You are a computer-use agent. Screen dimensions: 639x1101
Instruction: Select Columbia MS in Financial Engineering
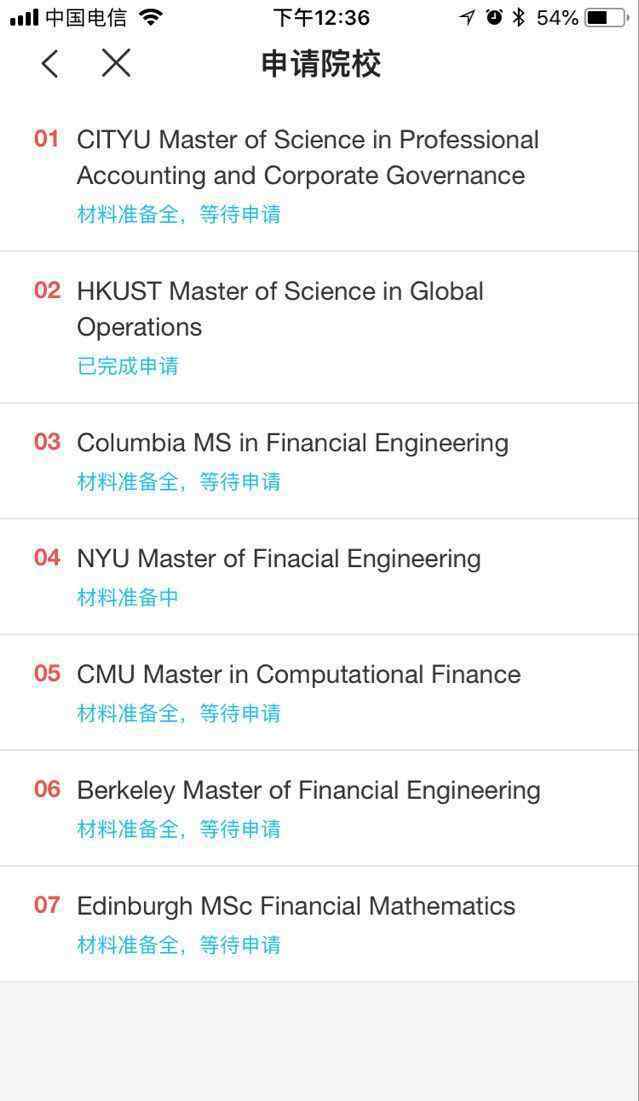click(320, 461)
